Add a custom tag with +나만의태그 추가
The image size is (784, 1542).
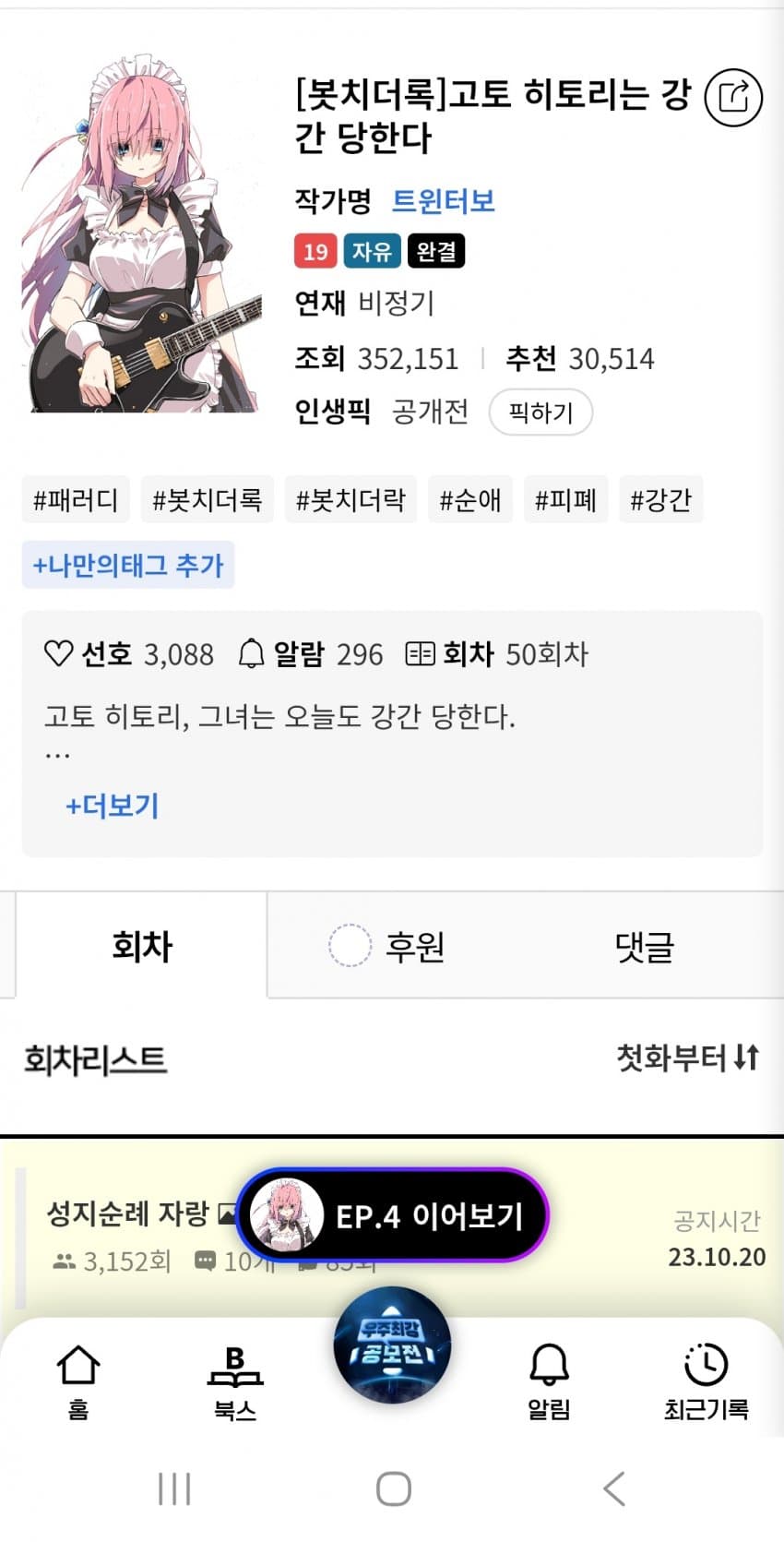pyautogui.click(x=128, y=565)
